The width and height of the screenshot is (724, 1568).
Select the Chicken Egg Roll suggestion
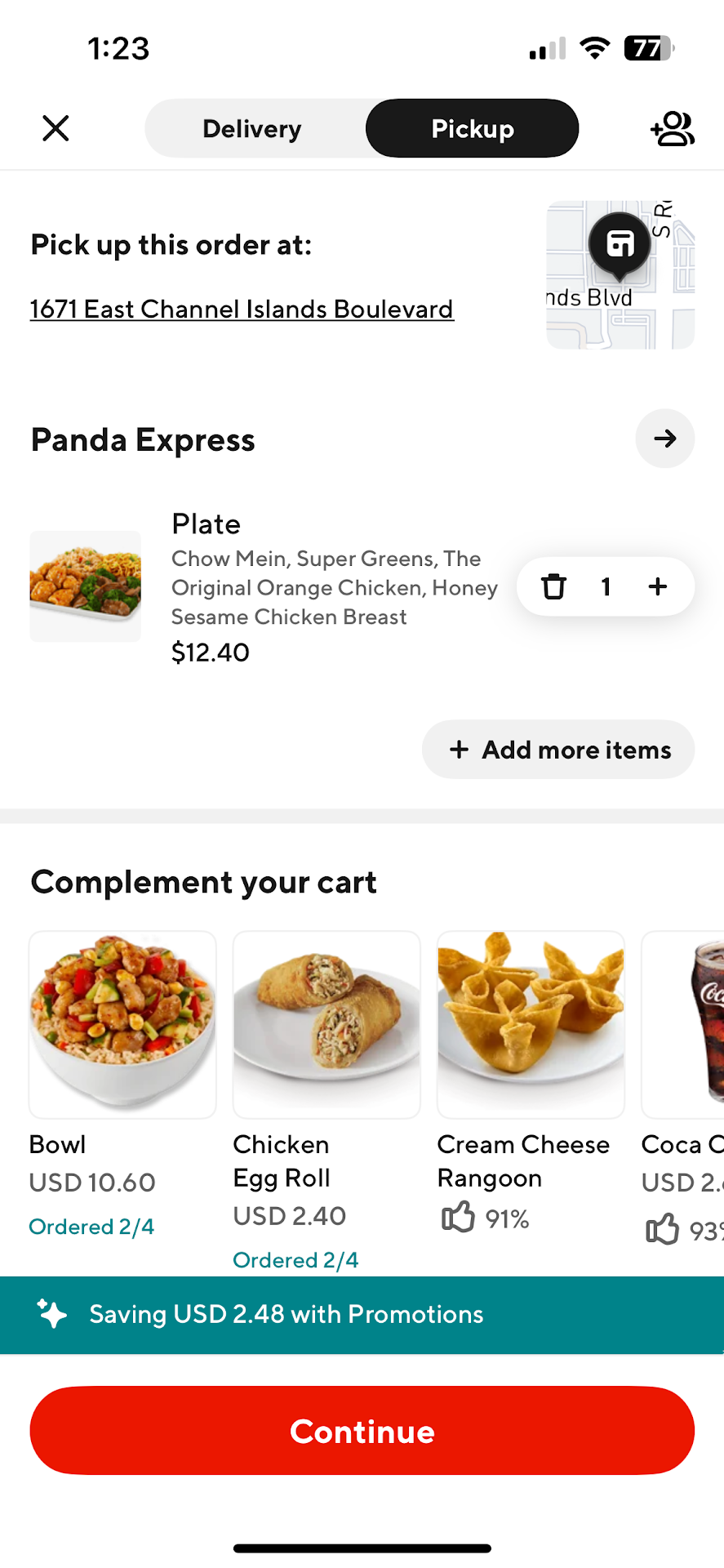tap(326, 1025)
